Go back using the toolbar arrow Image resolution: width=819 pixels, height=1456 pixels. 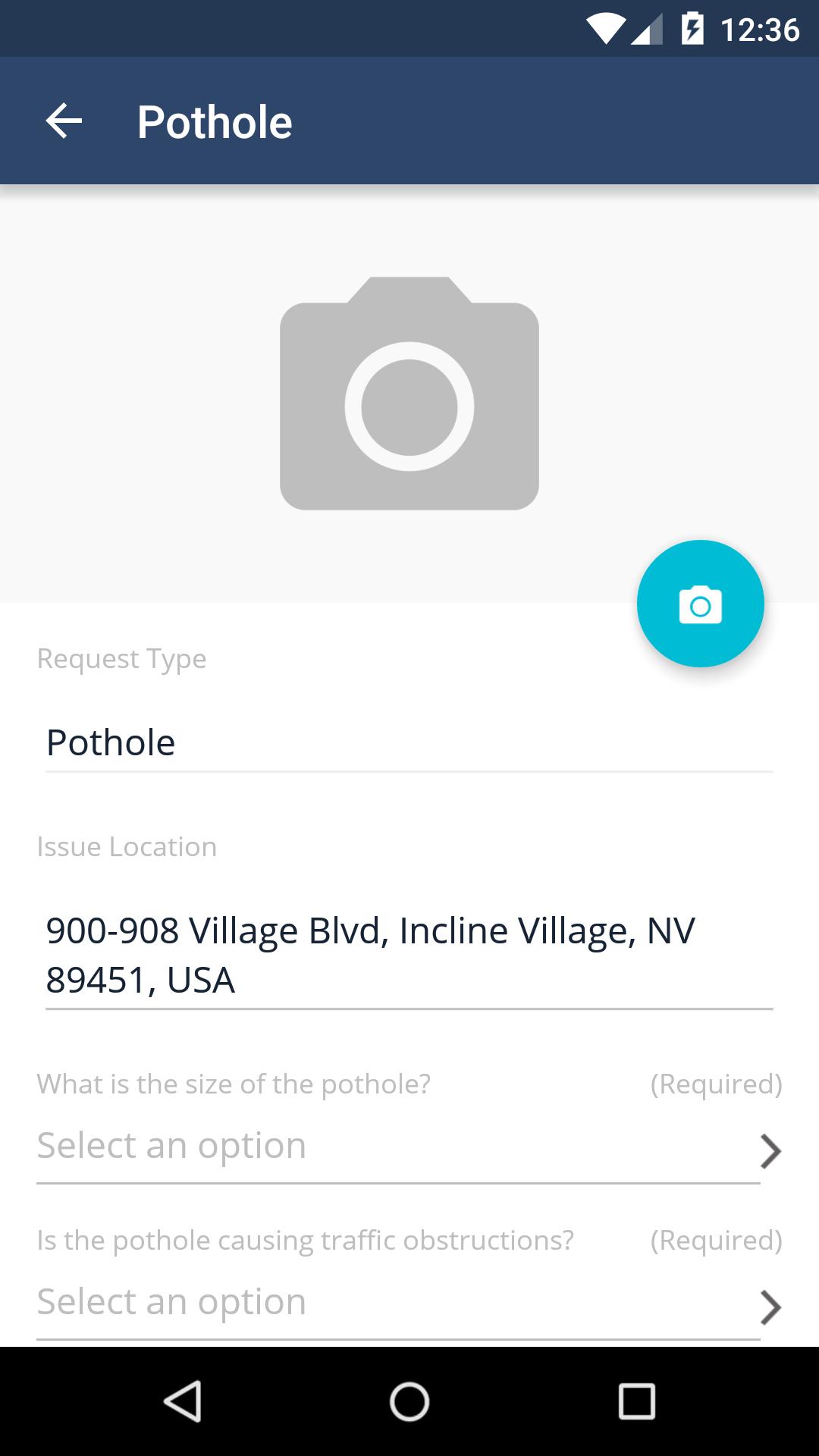[64, 121]
